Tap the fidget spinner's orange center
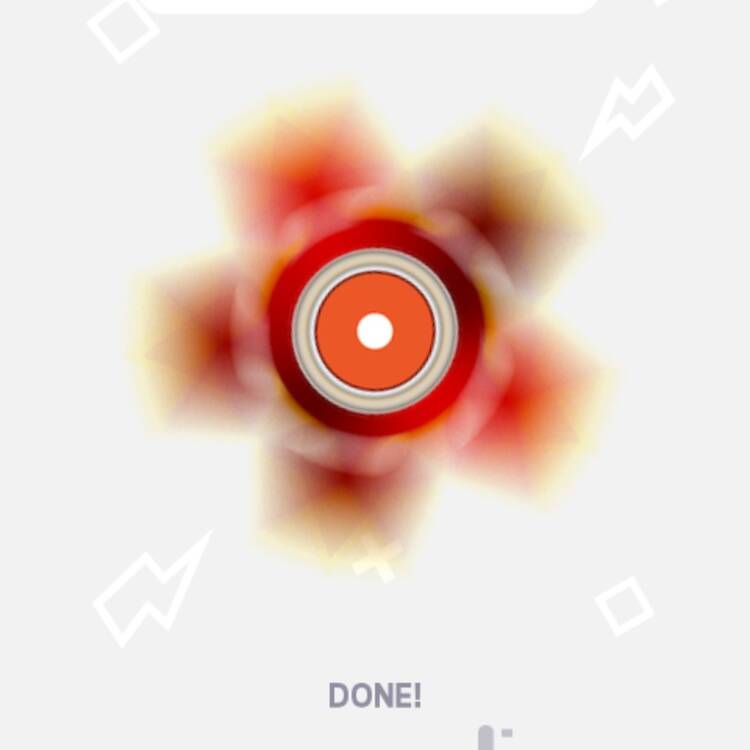This screenshot has height=750, width=750. (375, 331)
